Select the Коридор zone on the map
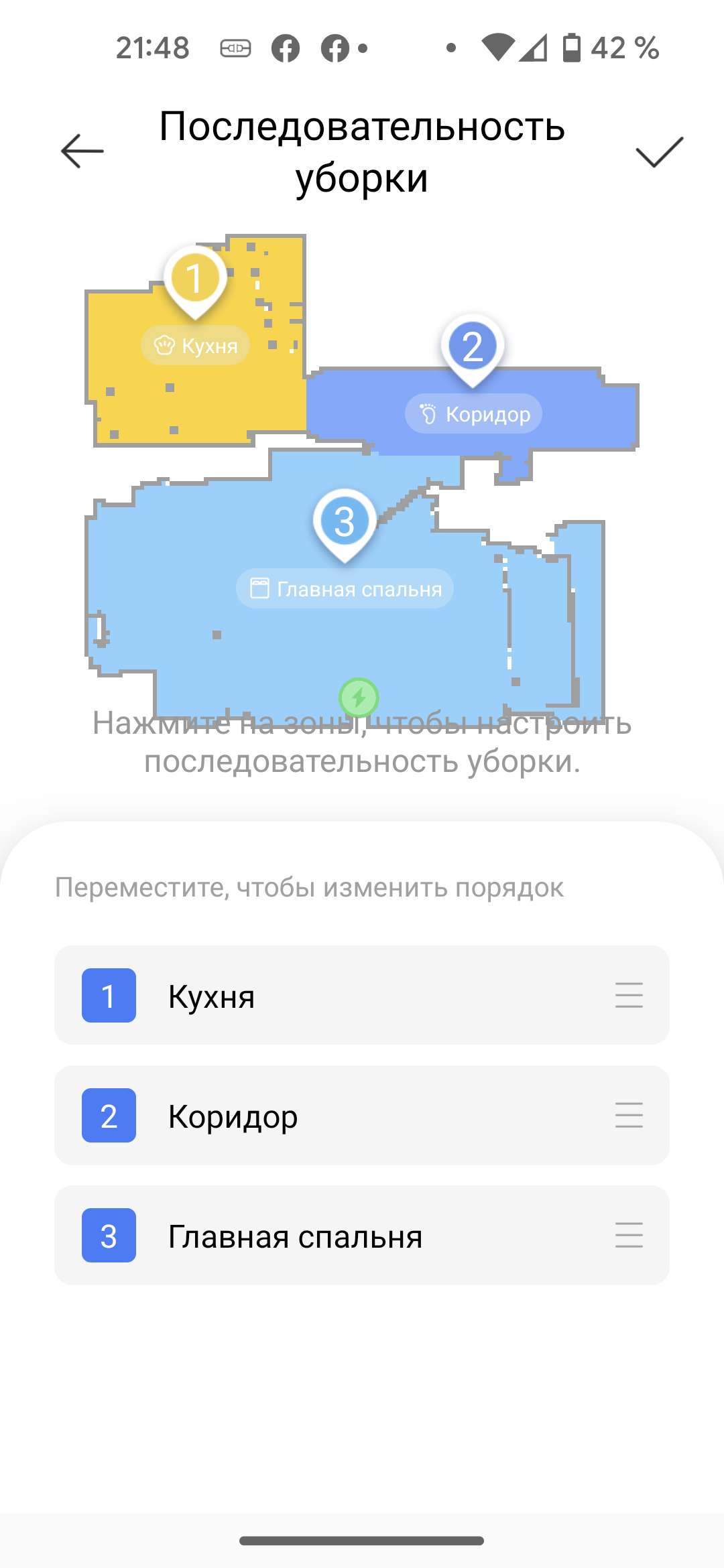 coord(473,414)
